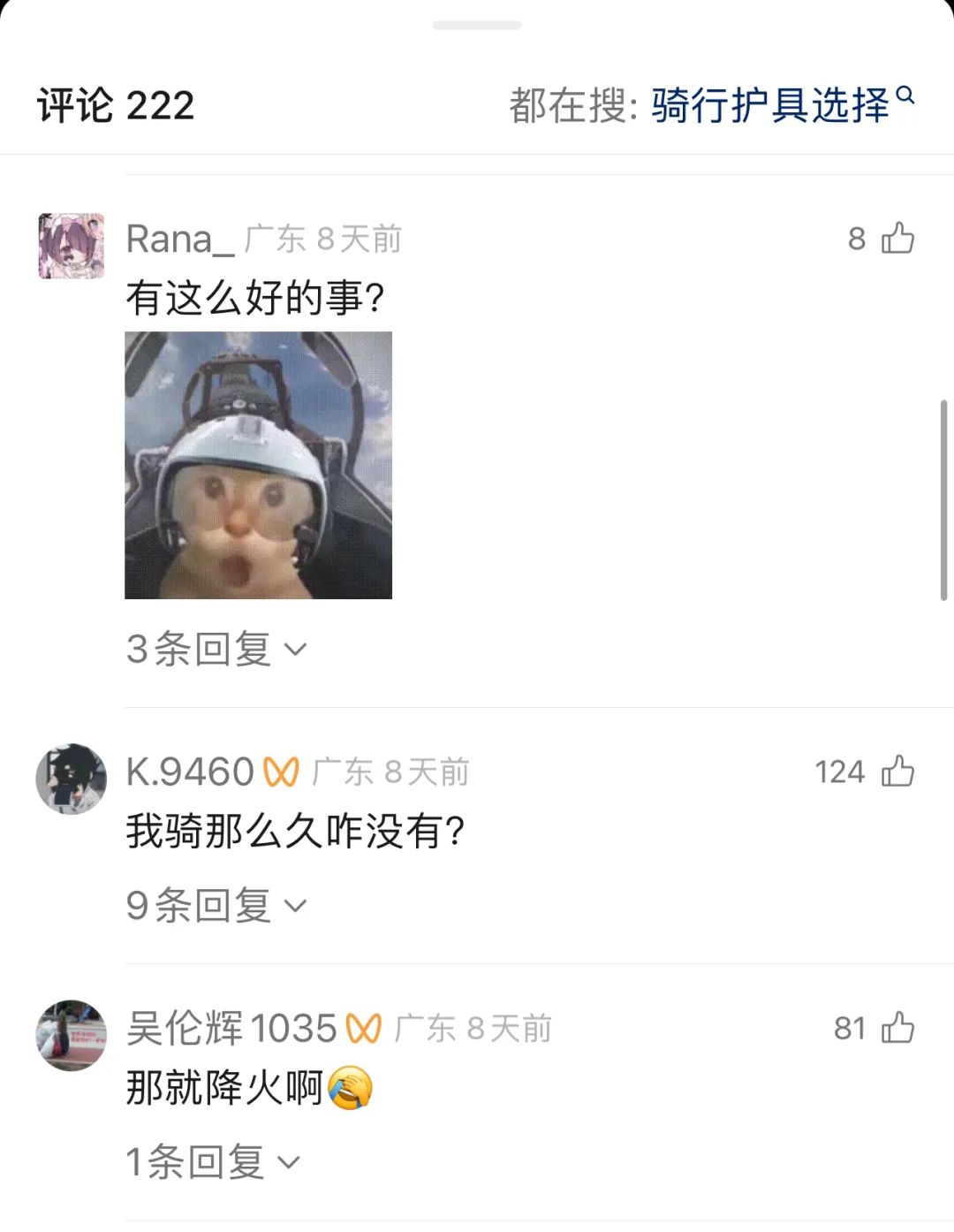Open trending search 骑行护具选择
954x1232 pixels.
point(767,102)
